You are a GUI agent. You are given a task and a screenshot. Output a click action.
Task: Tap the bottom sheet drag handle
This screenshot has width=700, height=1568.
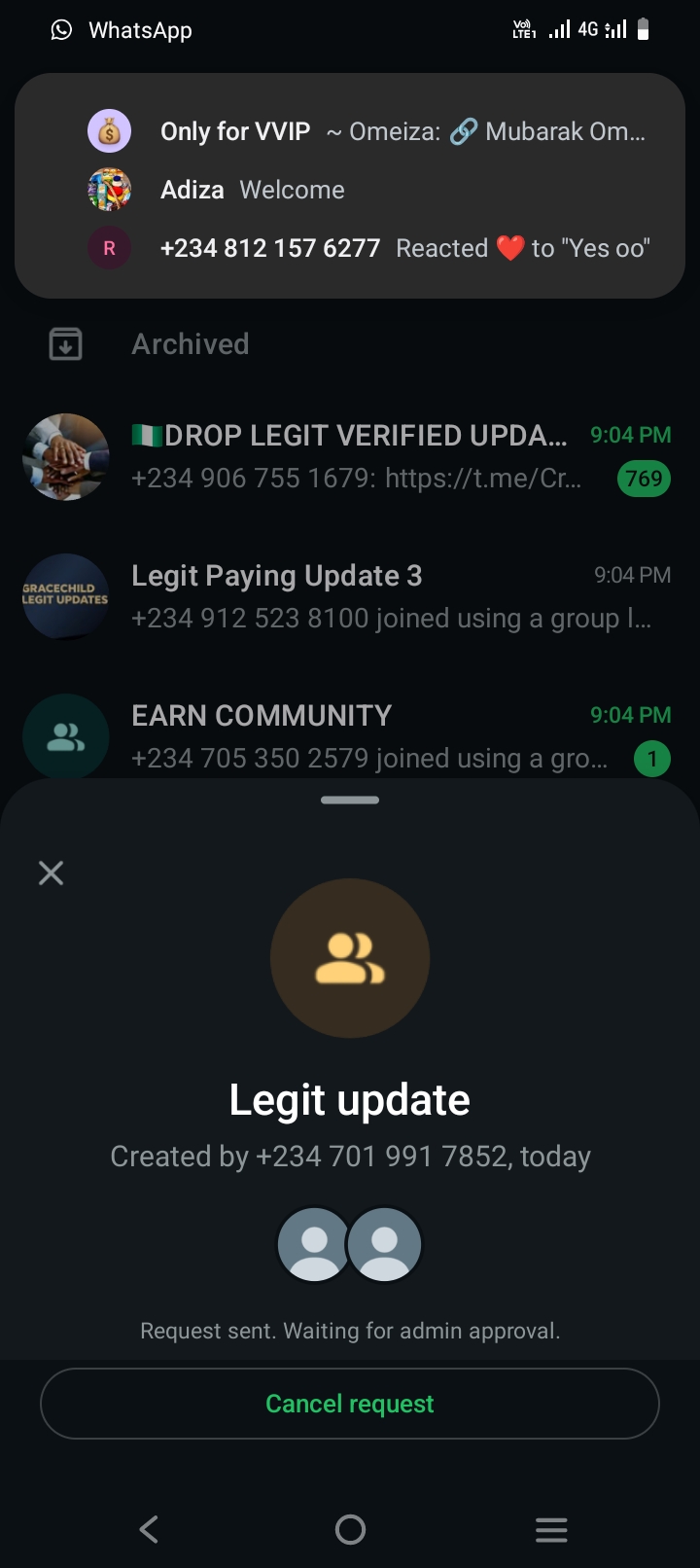pos(350,801)
